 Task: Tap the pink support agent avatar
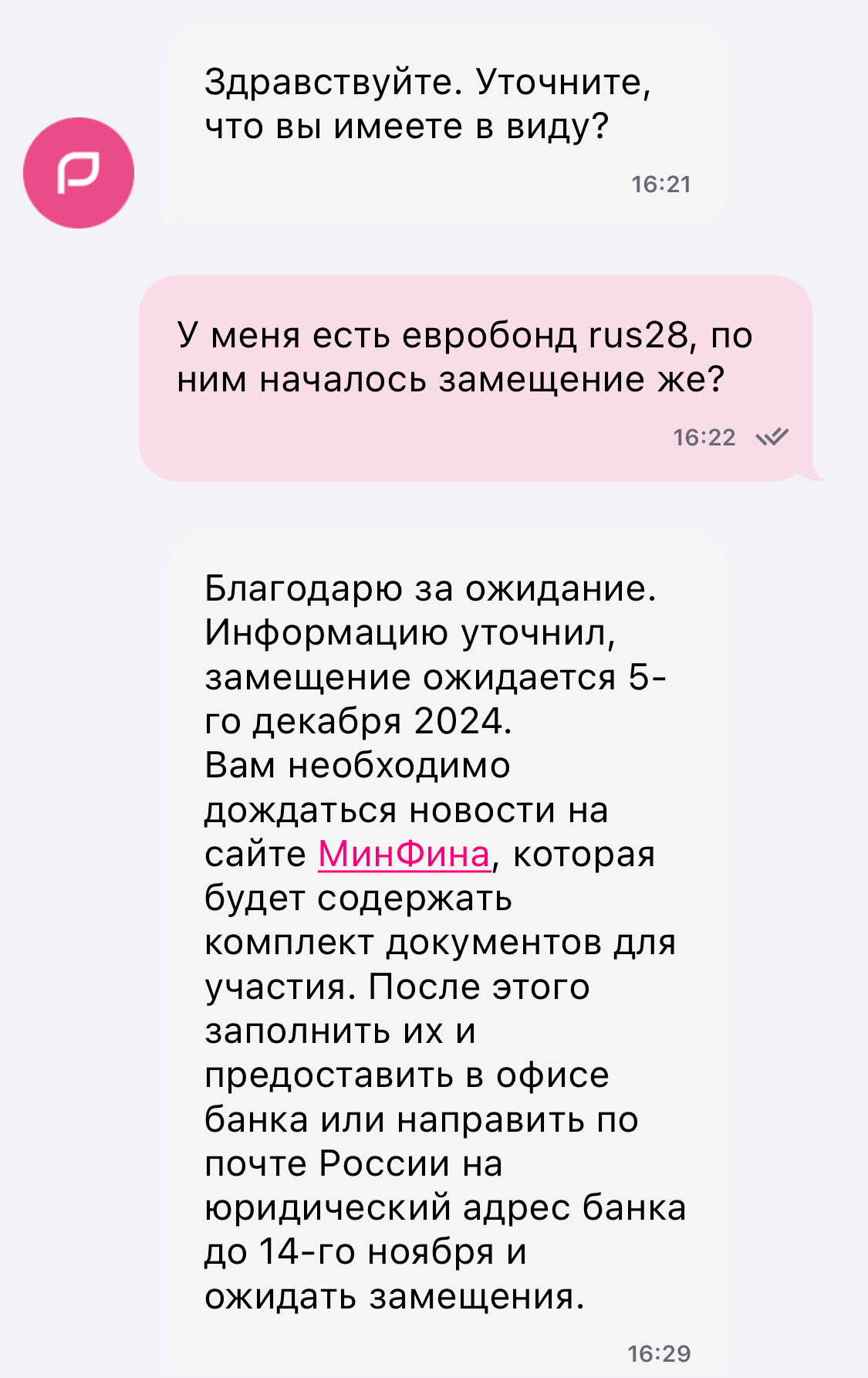79,173
